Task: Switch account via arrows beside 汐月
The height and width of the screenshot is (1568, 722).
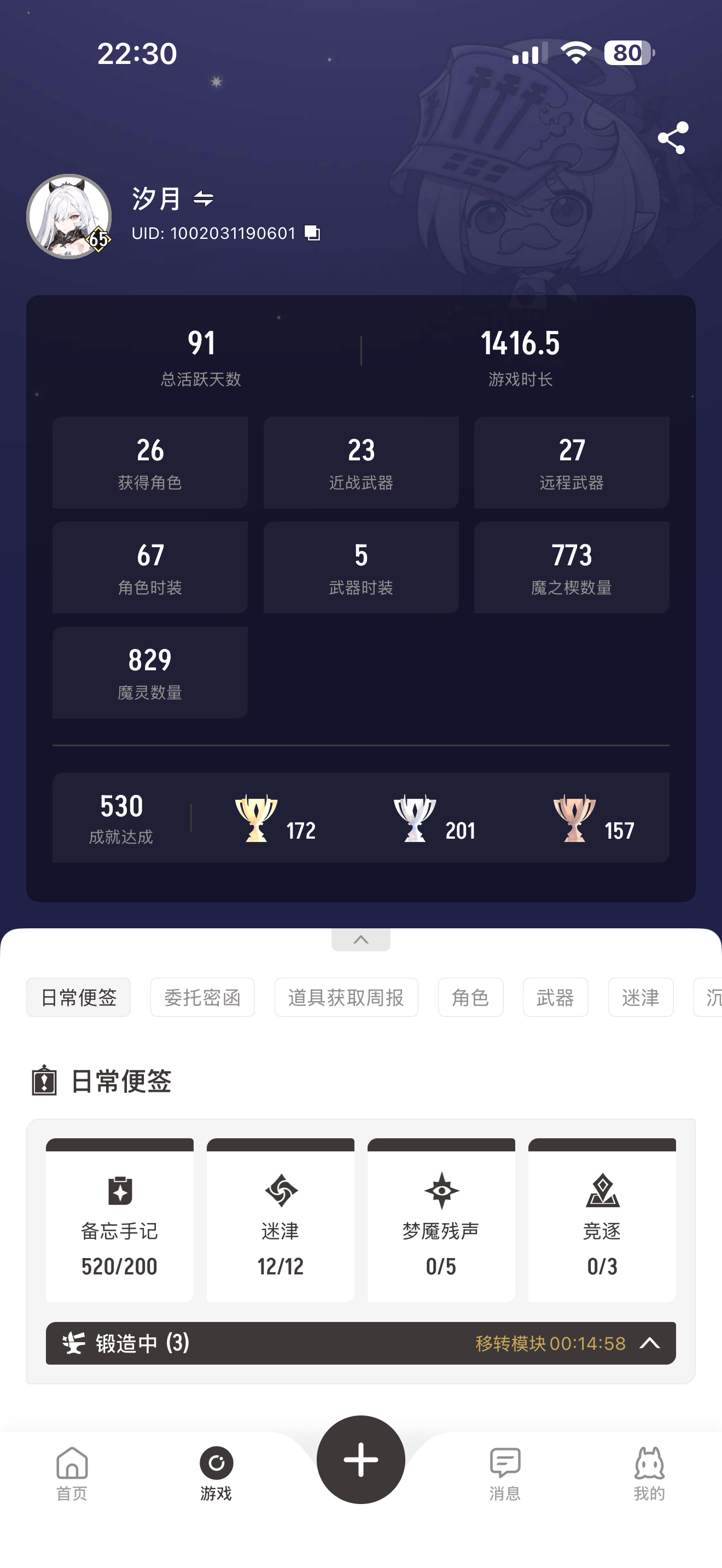Action: [x=203, y=198]
